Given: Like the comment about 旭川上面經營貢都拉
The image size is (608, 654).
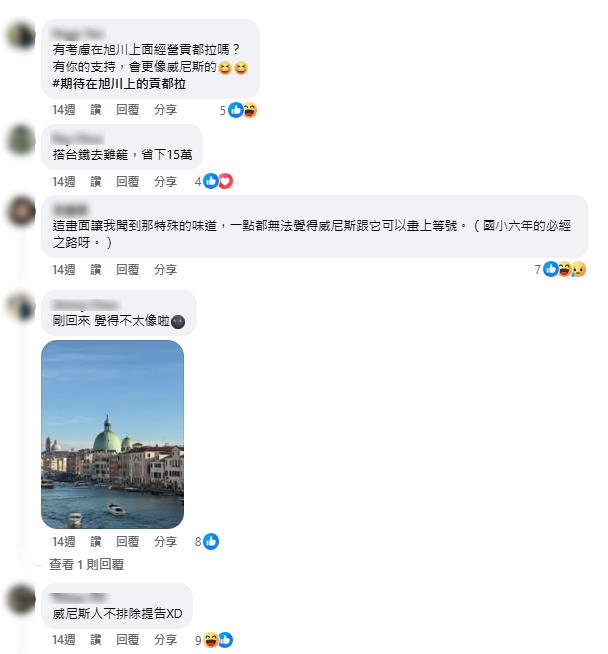Looking at the screenshot, I should tap(96, 110).
